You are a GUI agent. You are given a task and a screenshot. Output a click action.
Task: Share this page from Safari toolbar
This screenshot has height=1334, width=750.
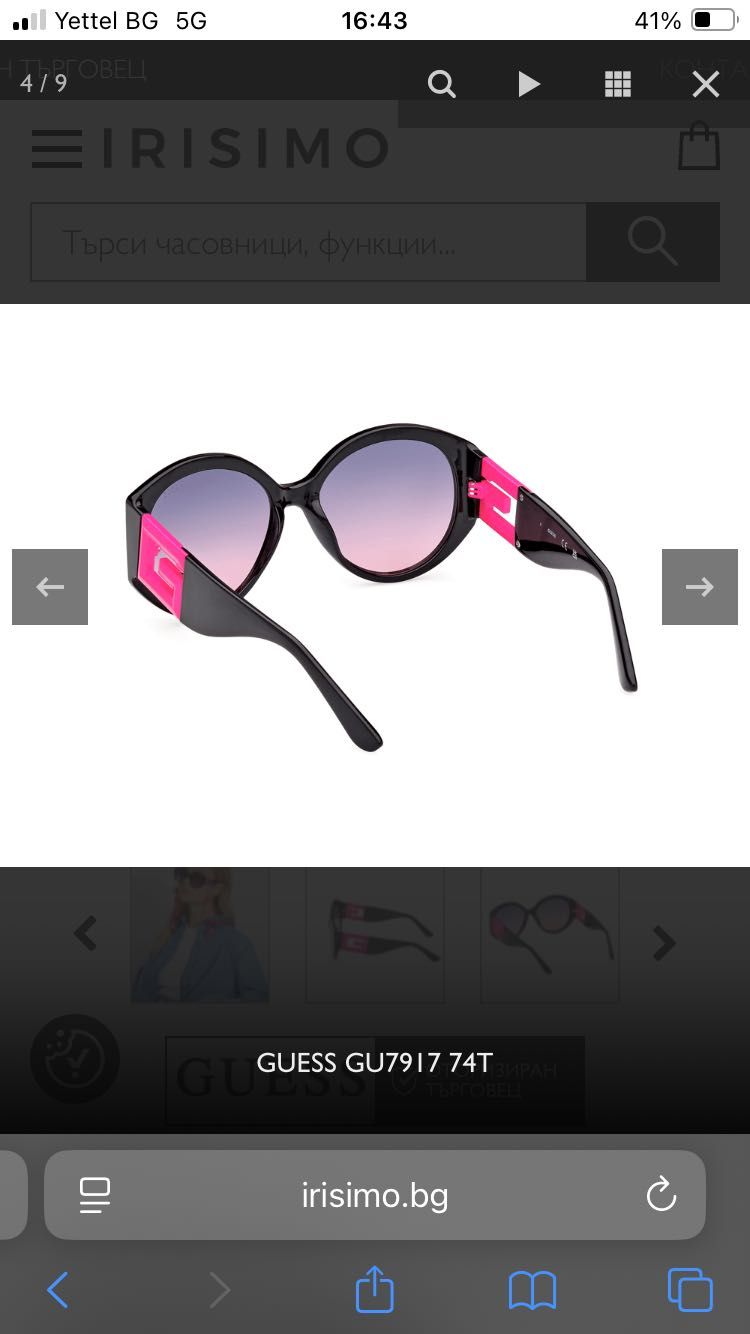pyautogui.click(x=375, y=1290)
